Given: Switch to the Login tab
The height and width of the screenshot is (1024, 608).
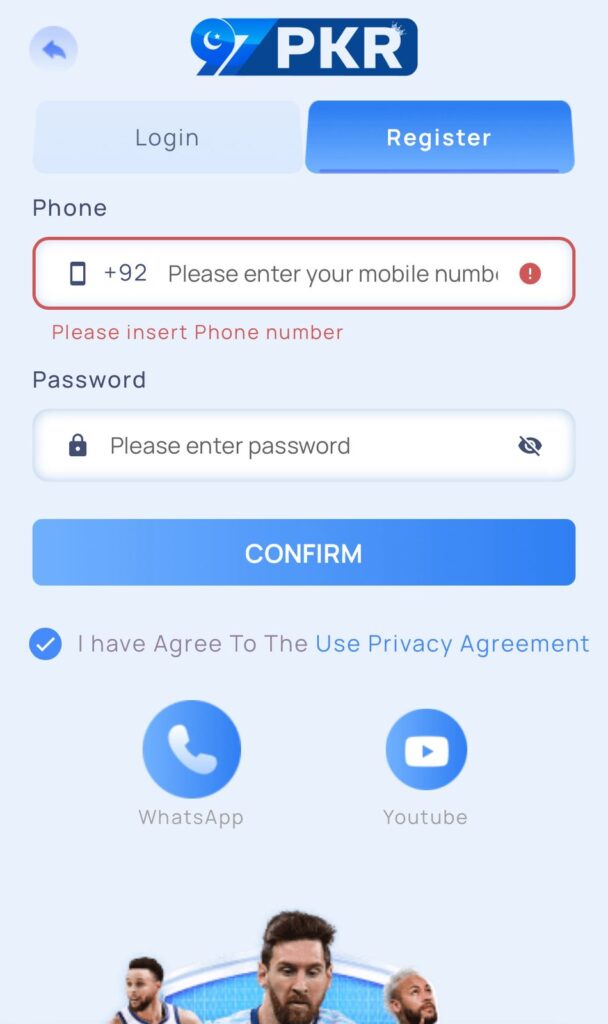Looking at the screenshot, I should click(167, 137).
